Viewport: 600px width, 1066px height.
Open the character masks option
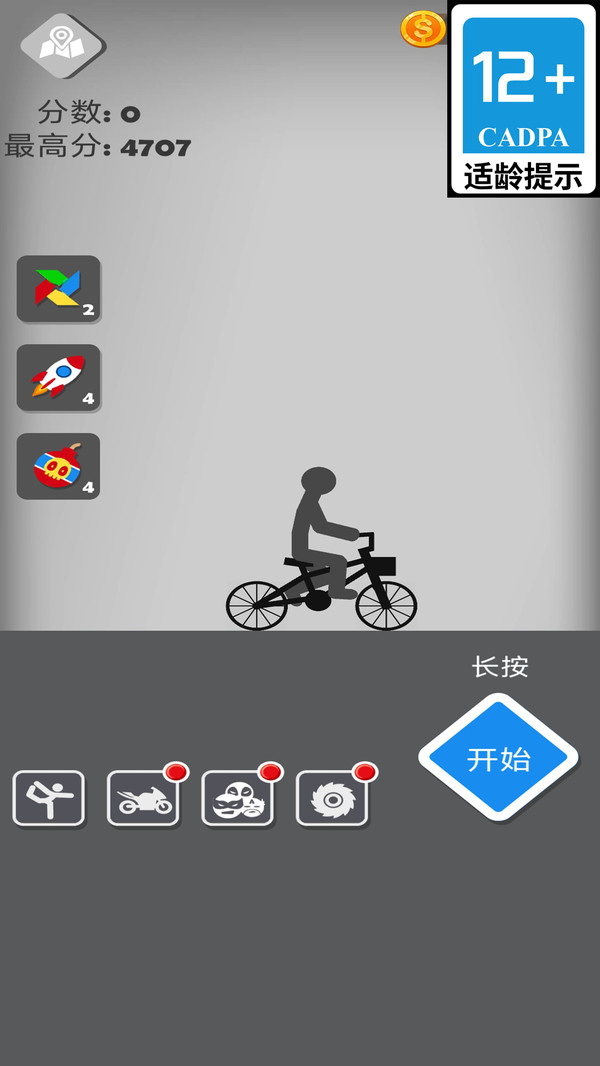pos(238,798)
